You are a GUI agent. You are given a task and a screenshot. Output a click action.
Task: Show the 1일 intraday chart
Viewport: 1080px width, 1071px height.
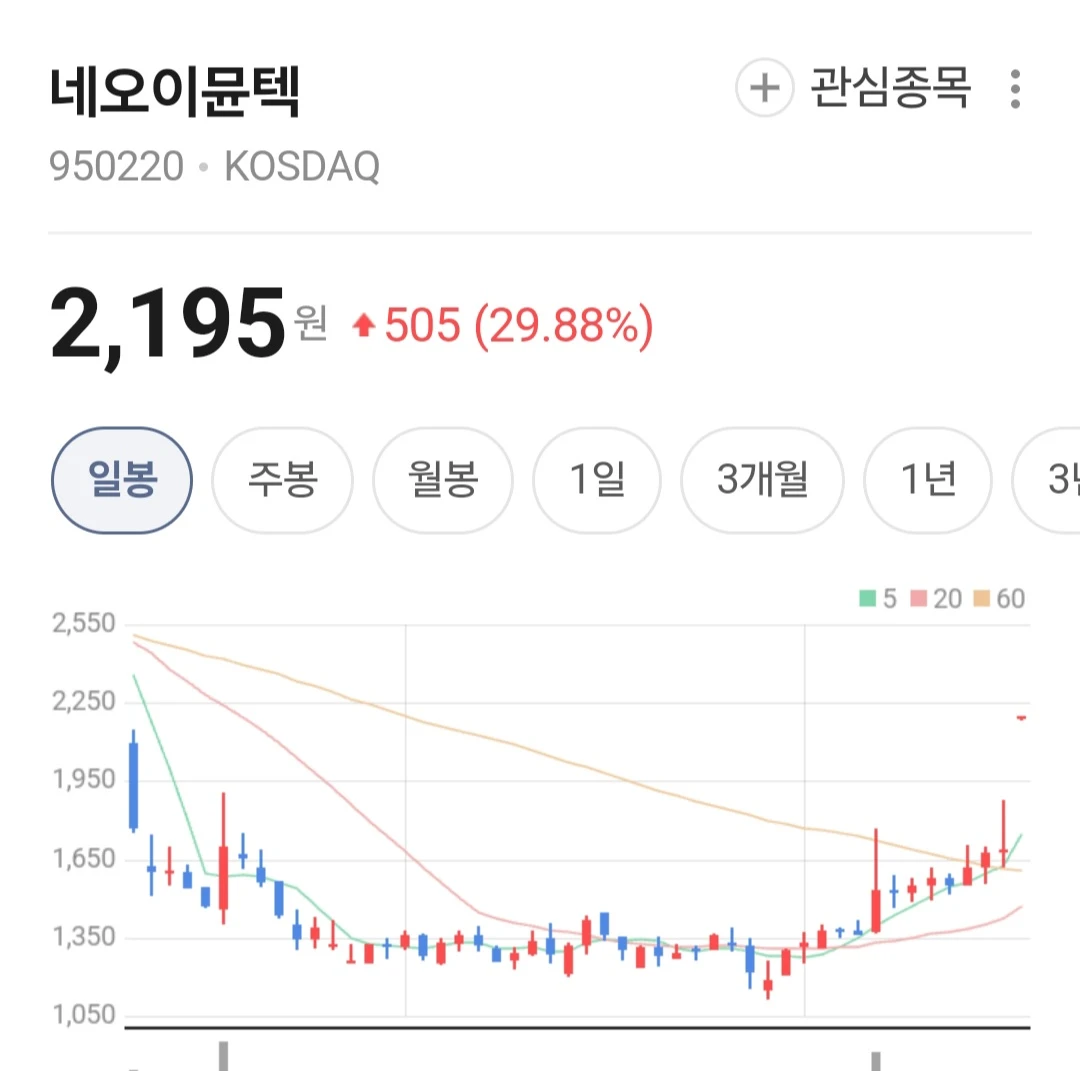click(597, 480)
